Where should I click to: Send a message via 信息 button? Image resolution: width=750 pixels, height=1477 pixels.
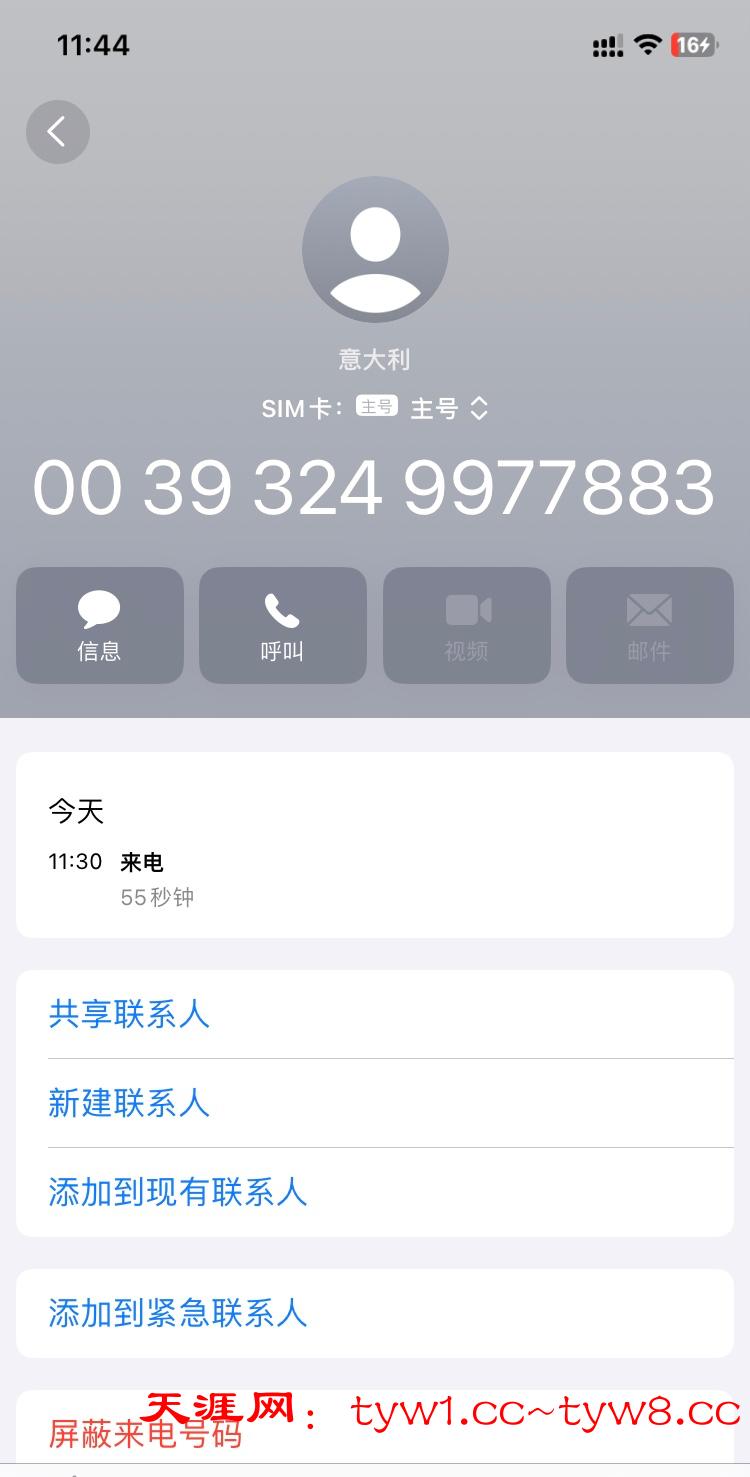tap(100, 626)
